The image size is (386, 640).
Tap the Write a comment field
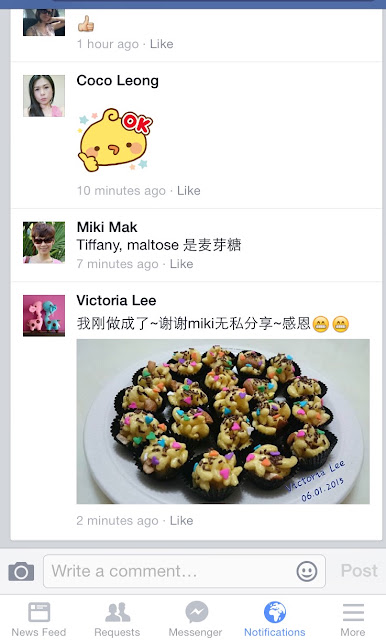[x=184, y=571]
